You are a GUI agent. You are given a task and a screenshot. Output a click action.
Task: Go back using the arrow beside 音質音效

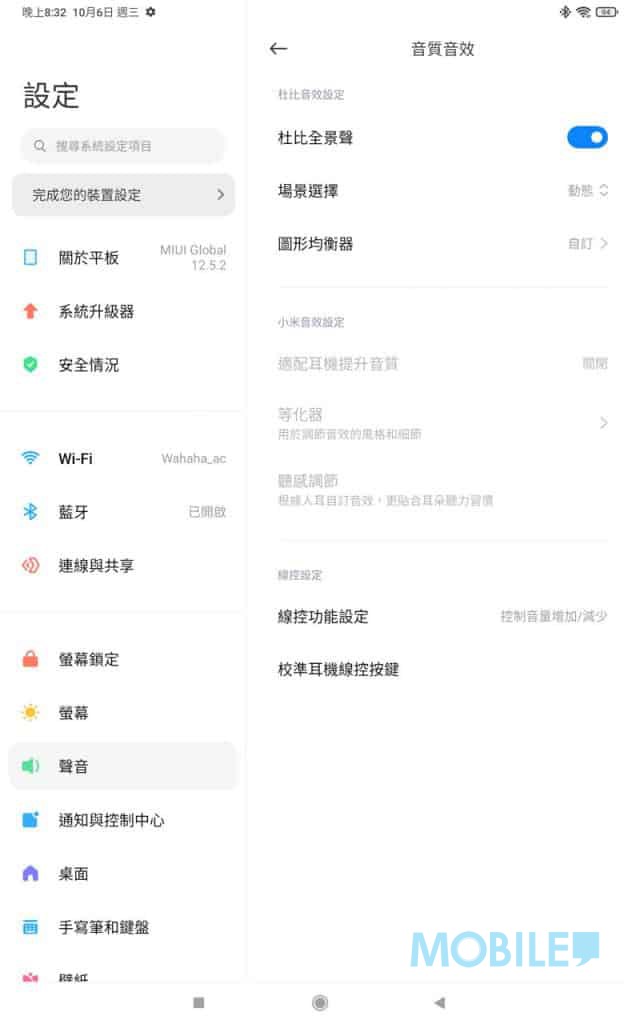(x=279, y=48)
